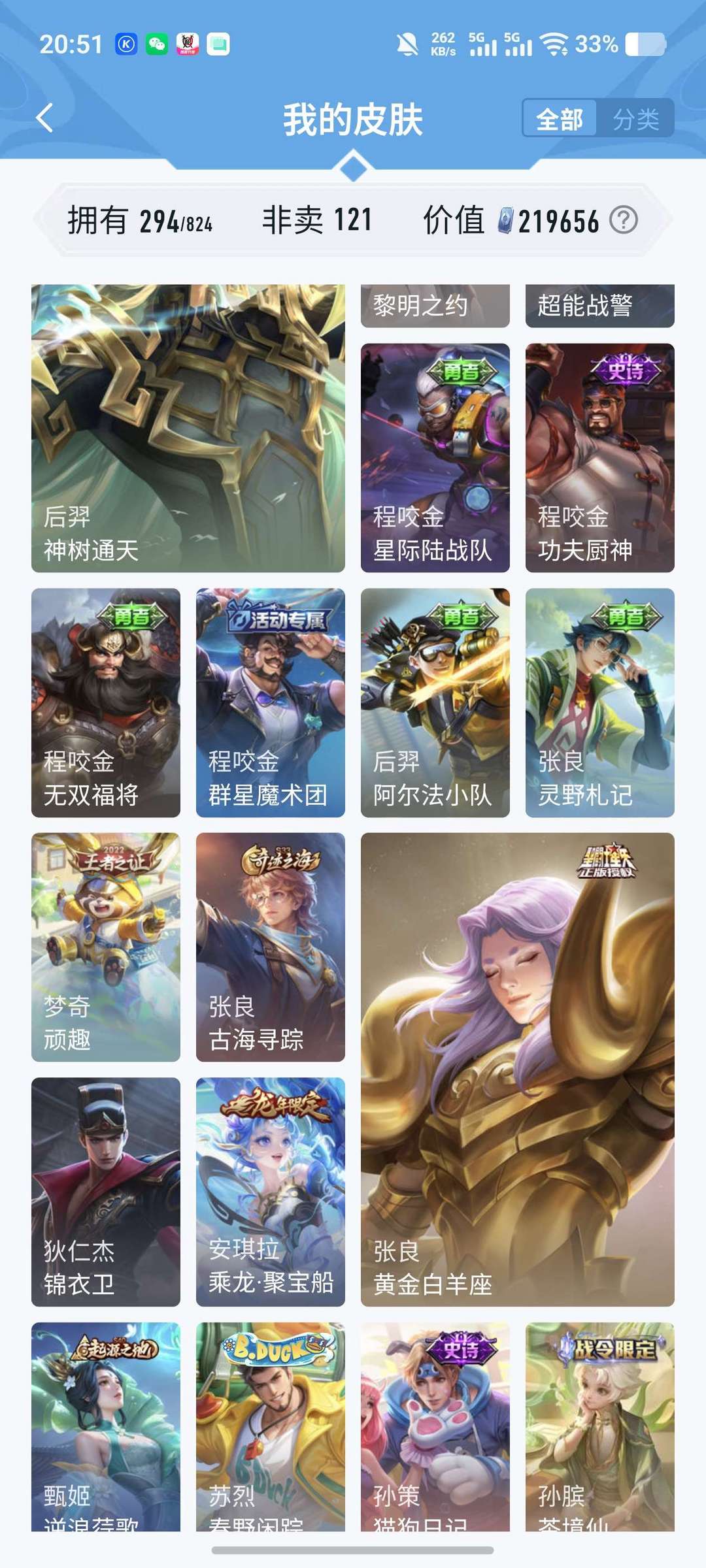
Task: Open the value help question mark icon
Action: click(623, 220)
